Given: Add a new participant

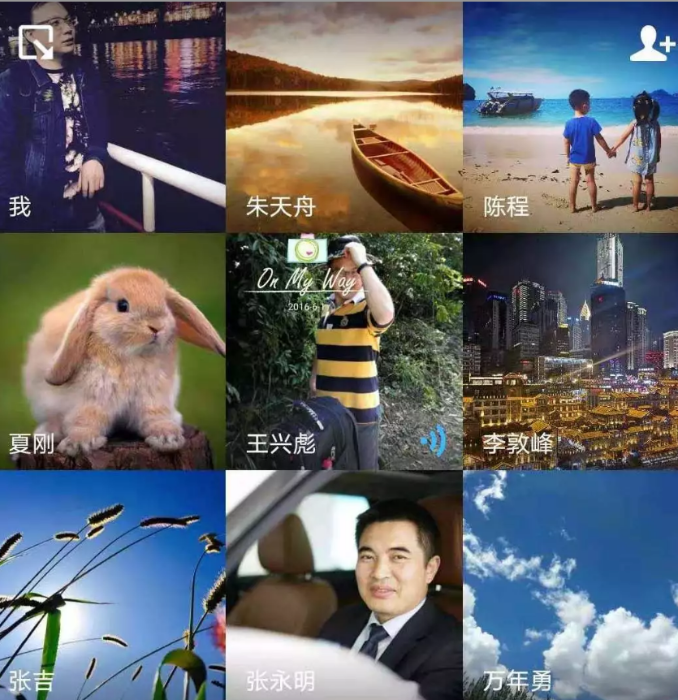Looking at the screenshot, I should [652, 44].
